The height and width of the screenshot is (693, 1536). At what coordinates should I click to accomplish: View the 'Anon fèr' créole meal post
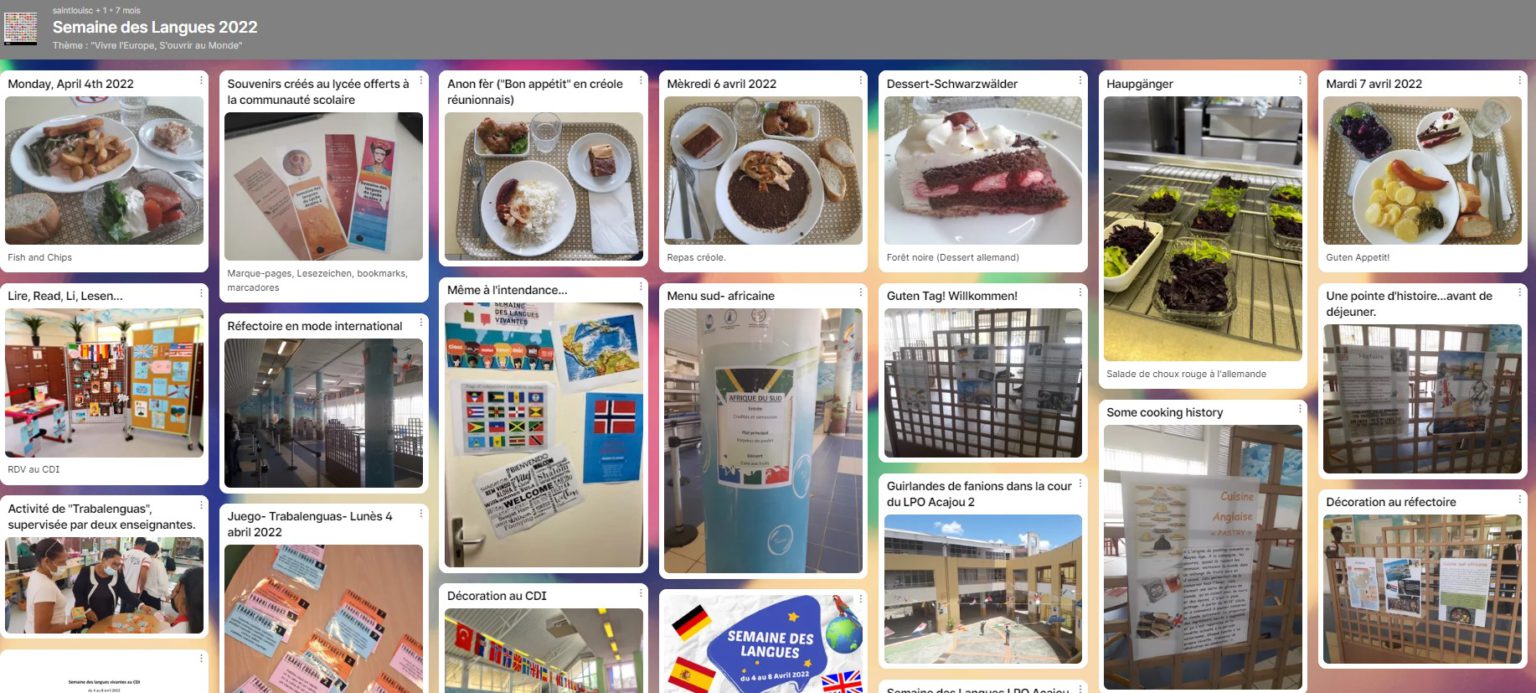[543, 186]
